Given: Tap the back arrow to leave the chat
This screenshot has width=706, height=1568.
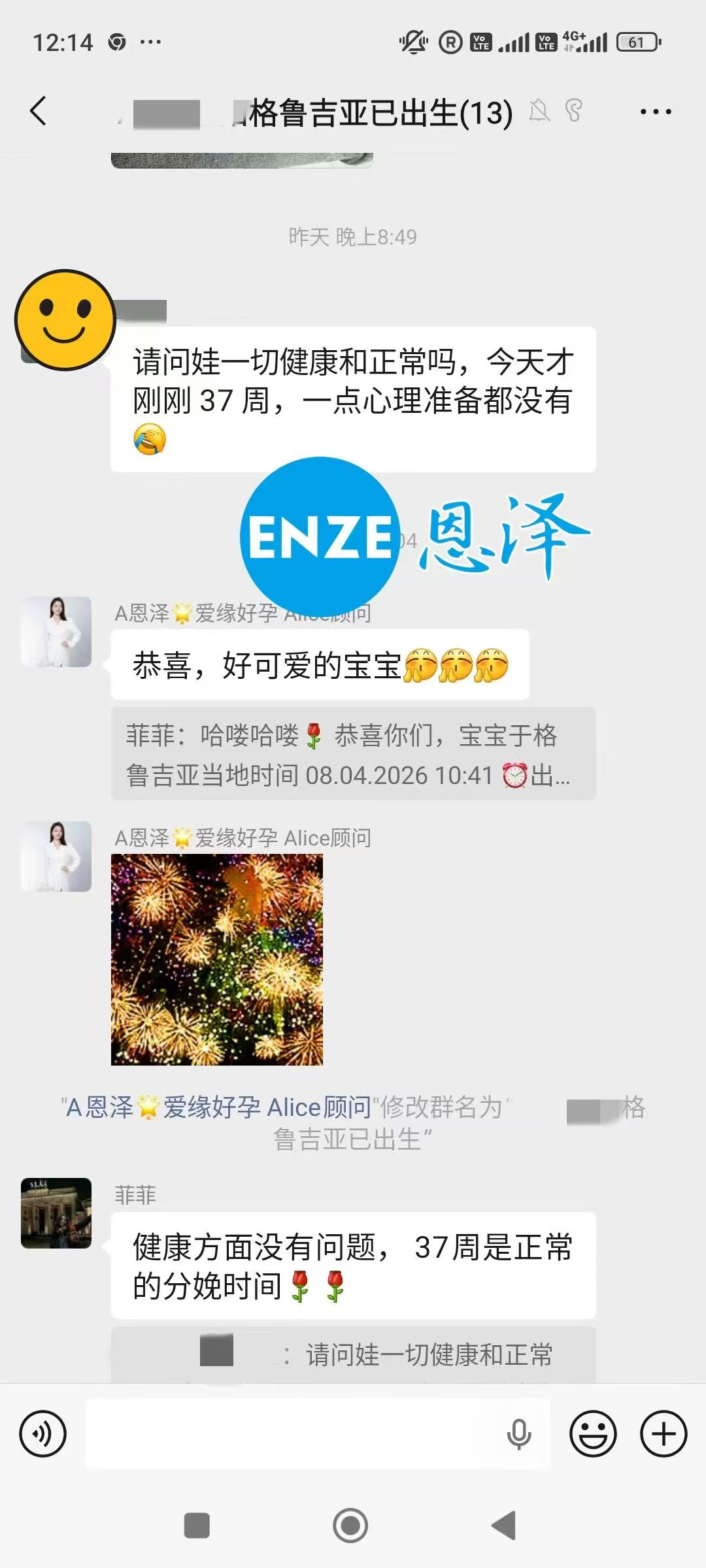Looking at the screenshot, I should [39, 112].
